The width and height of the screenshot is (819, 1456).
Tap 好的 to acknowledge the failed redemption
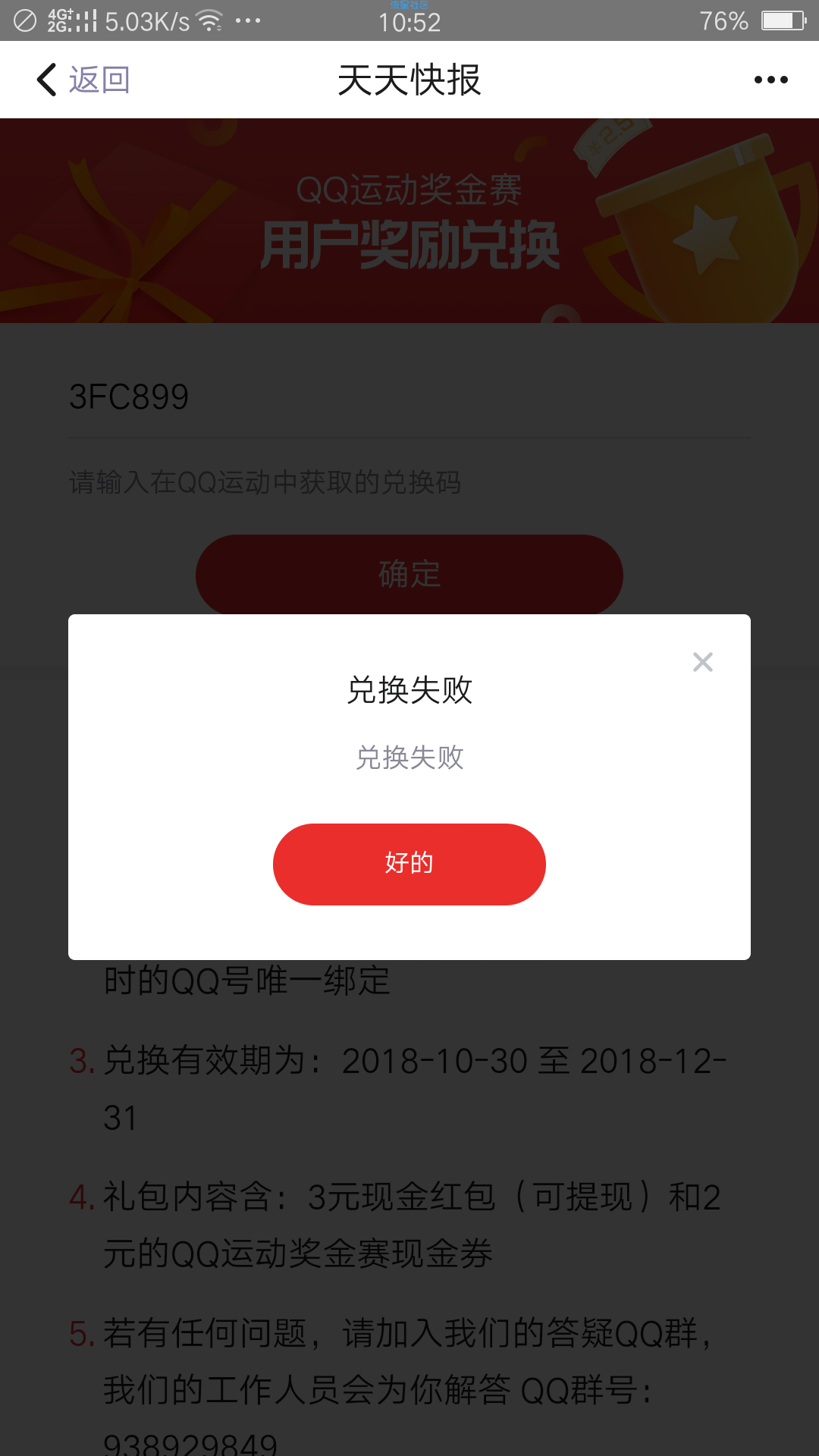(x=409, y=864)
